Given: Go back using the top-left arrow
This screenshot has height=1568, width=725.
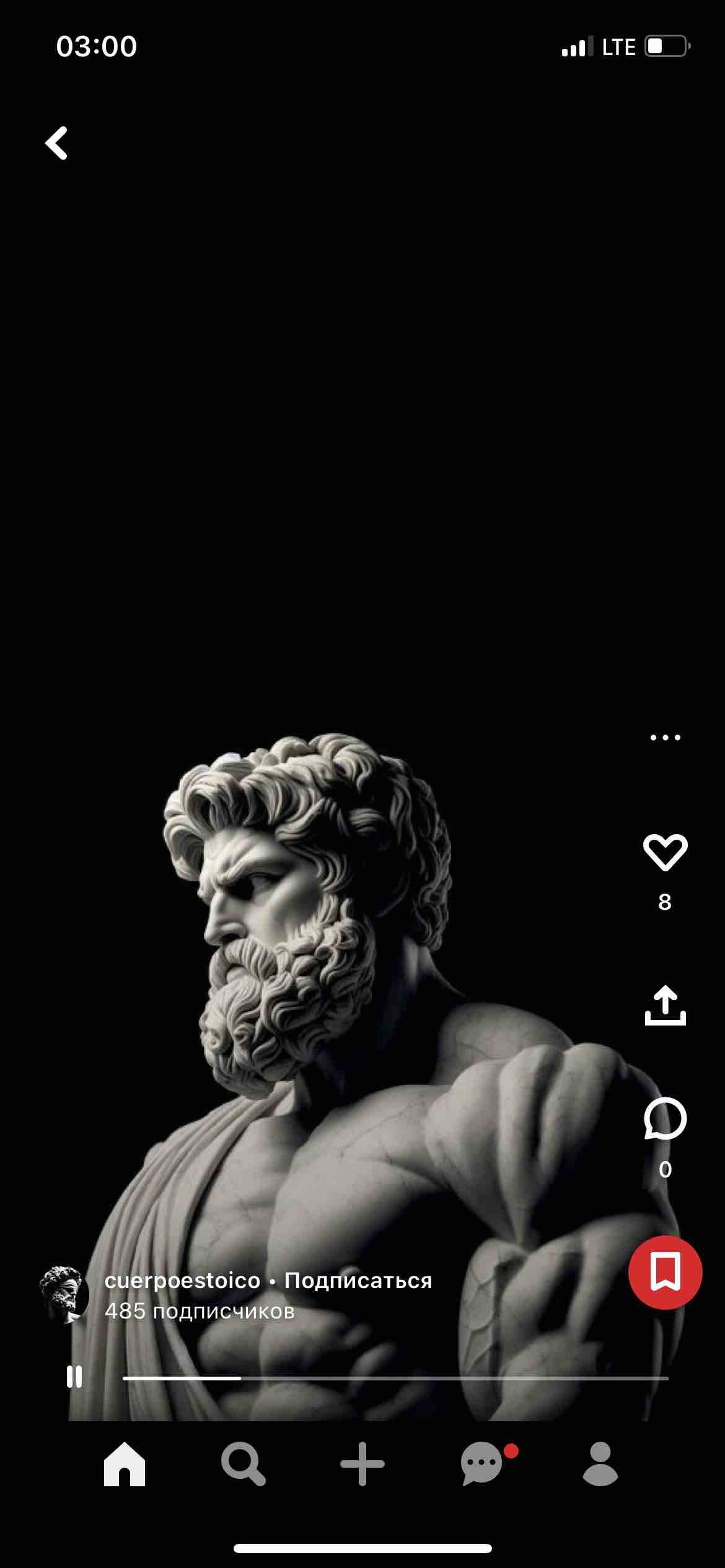Looking at the screenshot, I should pos(56,144).
